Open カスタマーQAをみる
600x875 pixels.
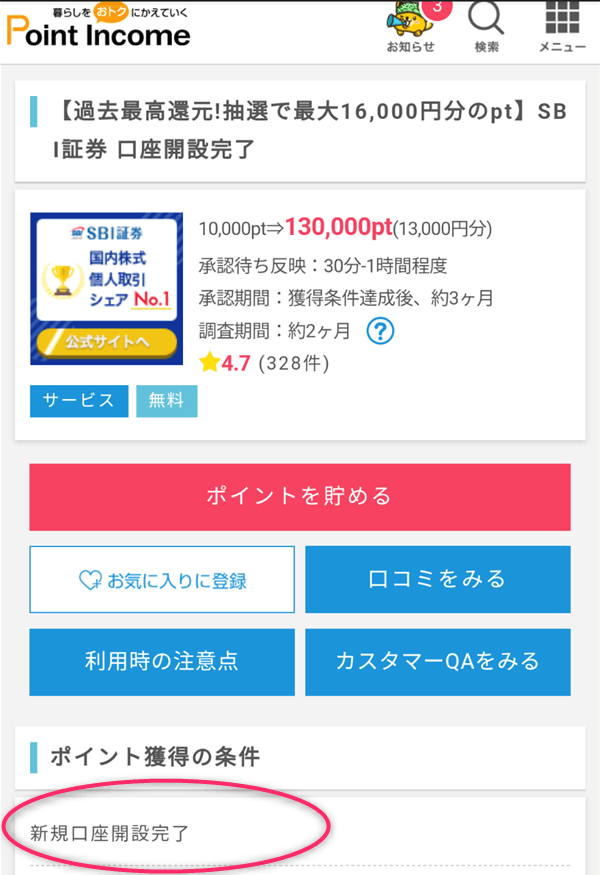437,661
